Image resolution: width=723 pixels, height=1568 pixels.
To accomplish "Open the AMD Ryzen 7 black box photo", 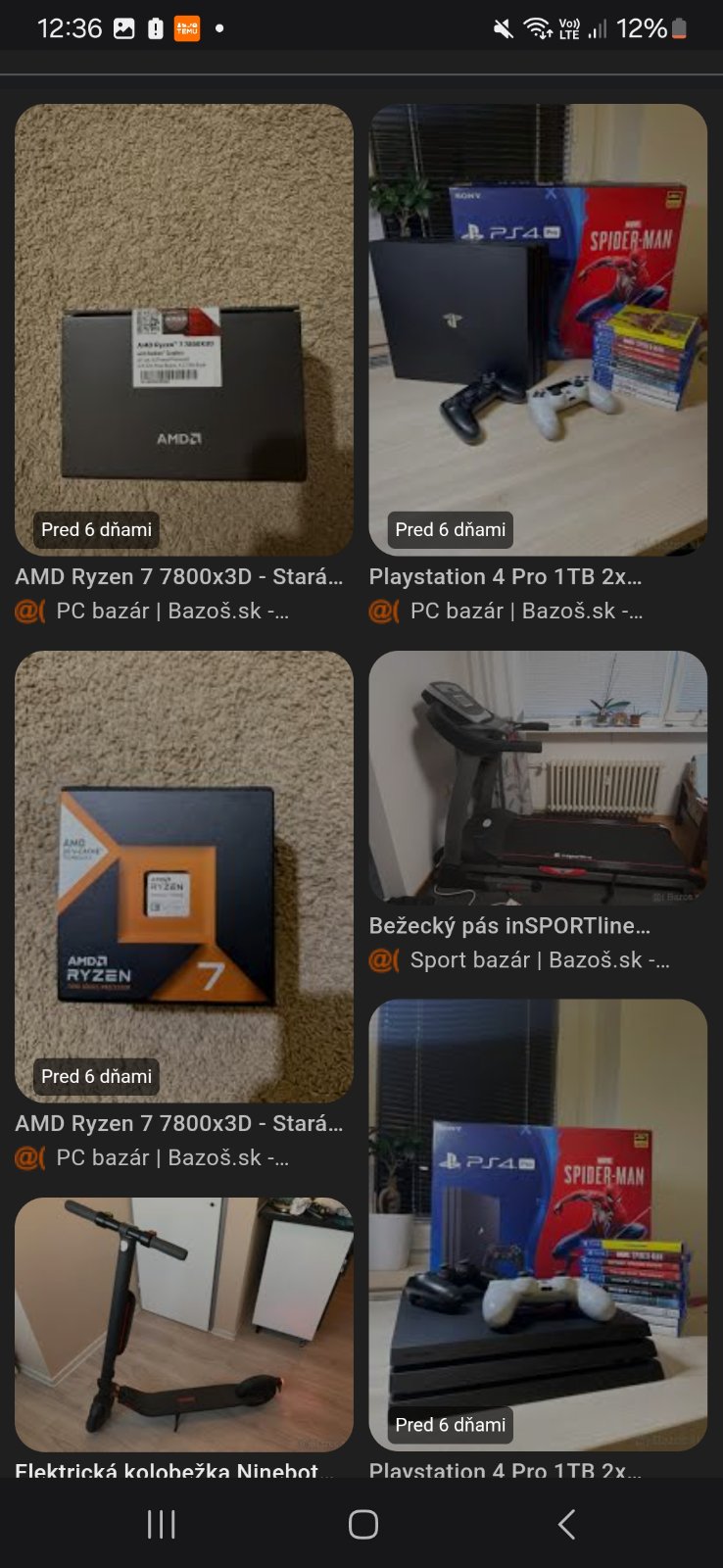I will click(183, 329).
